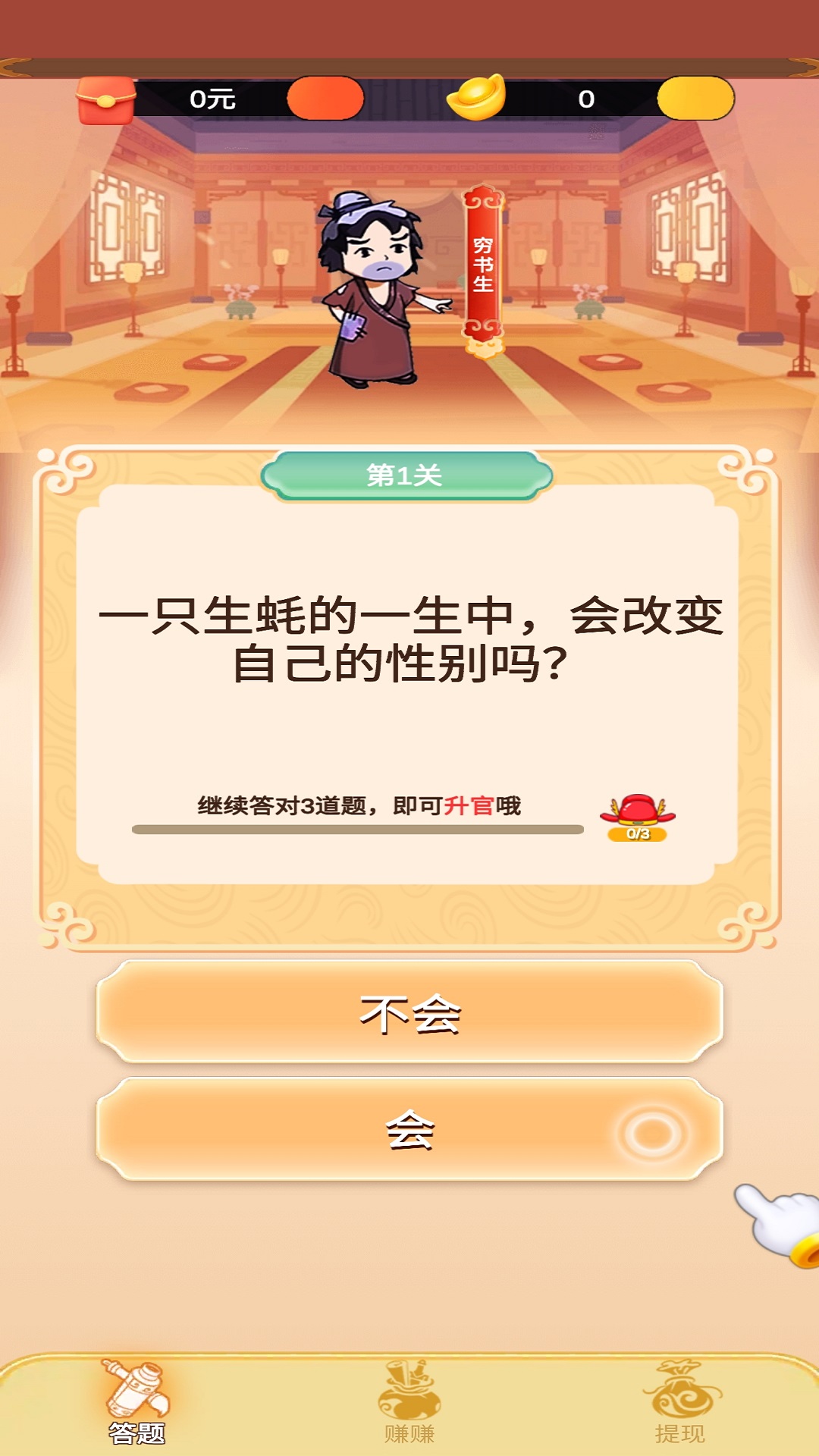Answer 不会 to the oyster question
Image resolution: width=819 pixels, height=1456 pixels.
coord(409,1012)
